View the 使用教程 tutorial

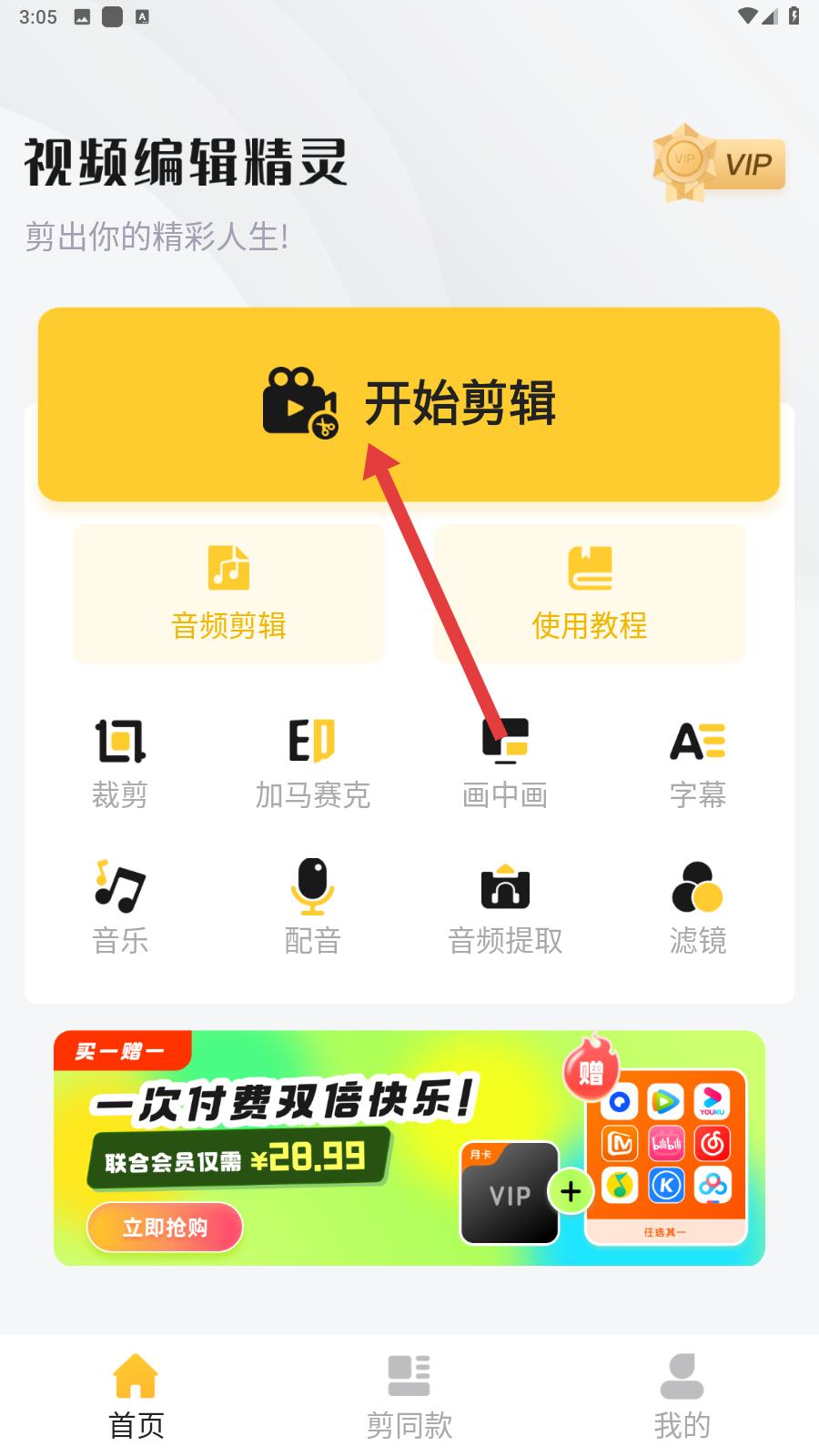point(590,593)
